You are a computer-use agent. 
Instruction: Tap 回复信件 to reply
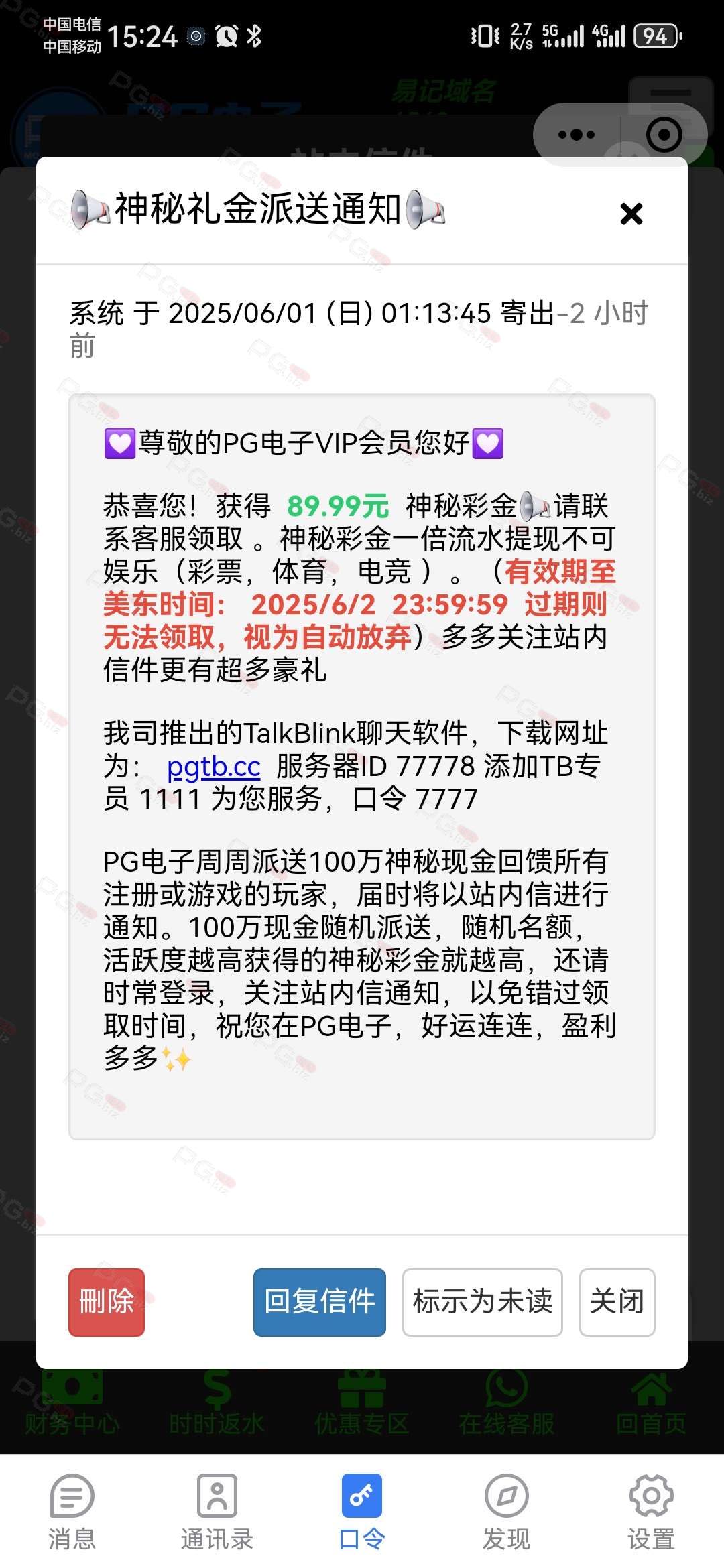click(x=320, y=1302)
